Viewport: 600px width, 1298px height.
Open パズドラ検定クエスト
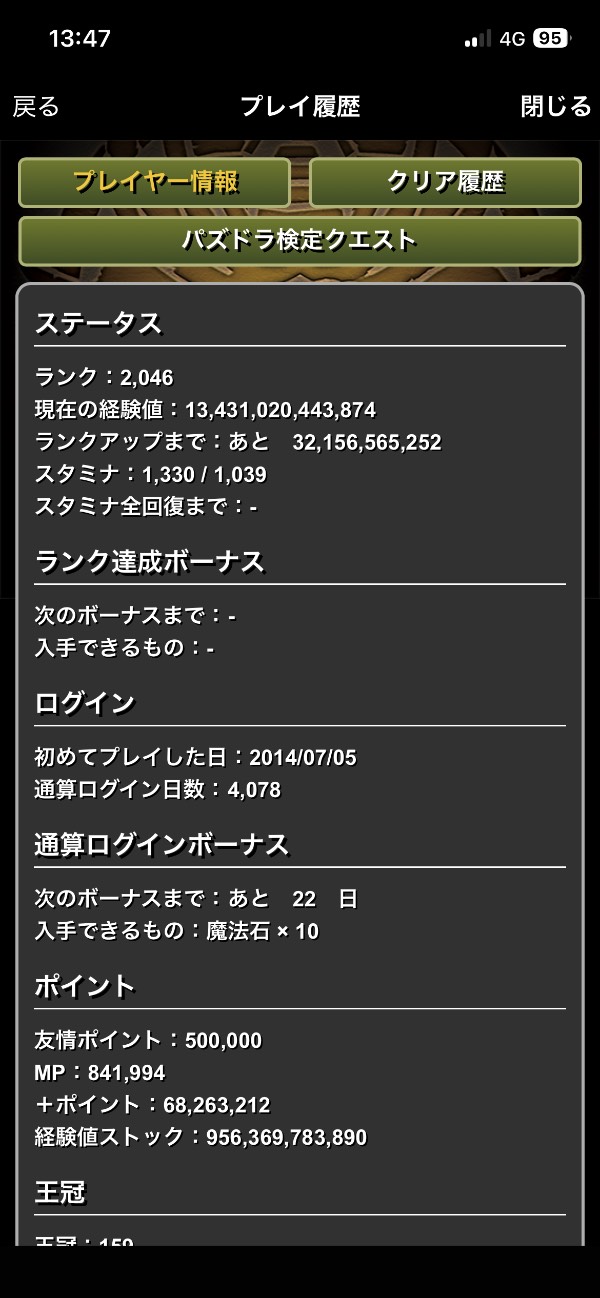[299, 240]
